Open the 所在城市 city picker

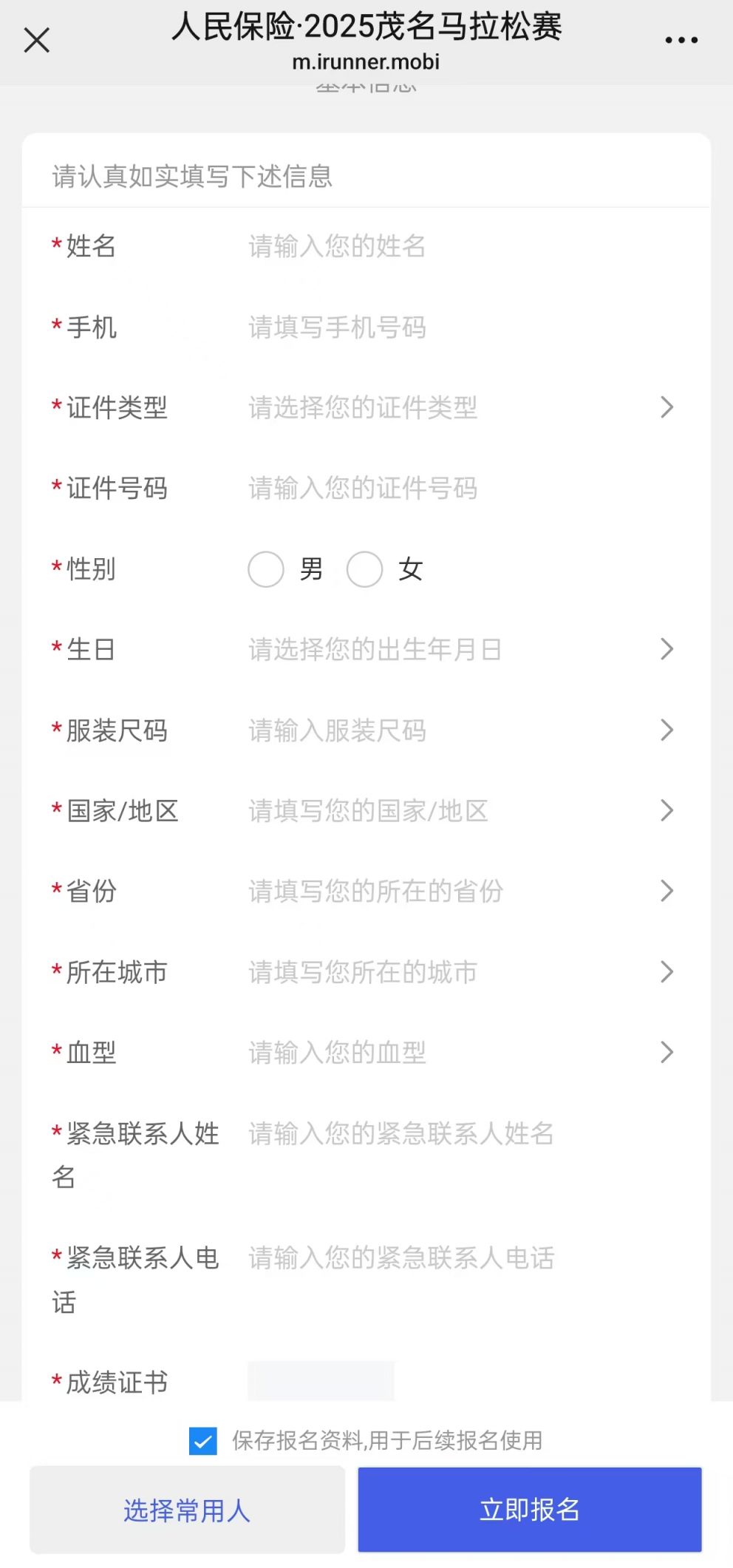458,971
